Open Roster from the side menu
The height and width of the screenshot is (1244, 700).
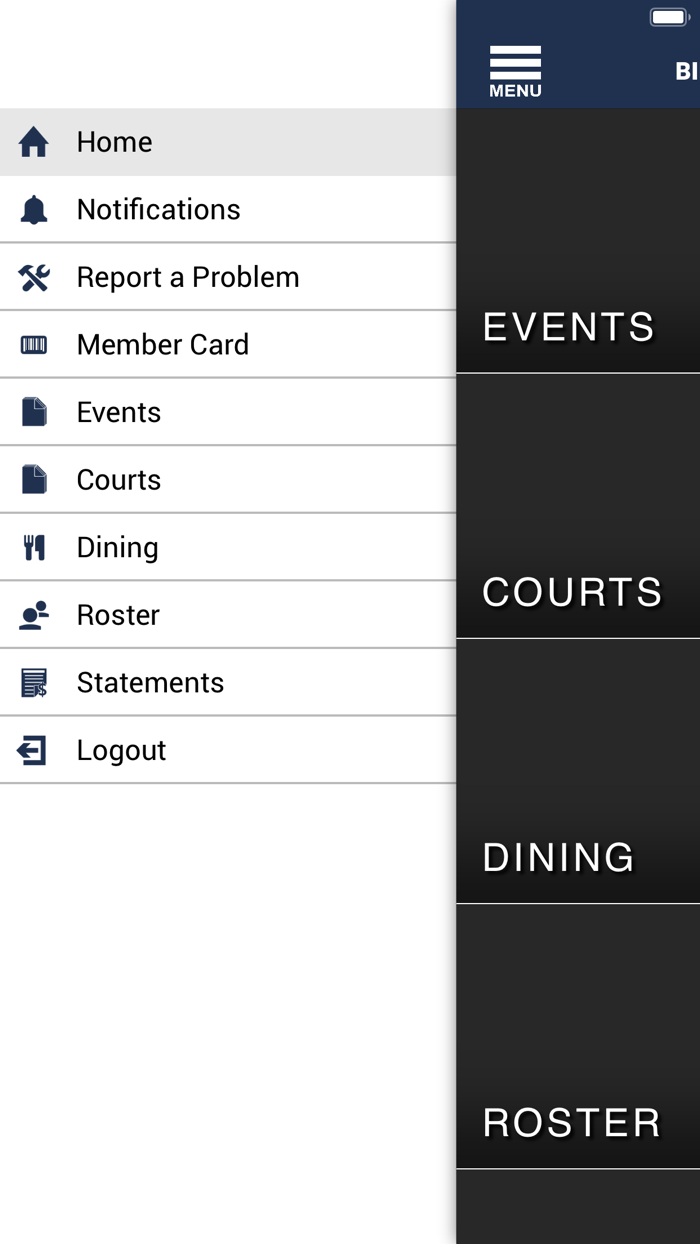[x=228, y=615]
